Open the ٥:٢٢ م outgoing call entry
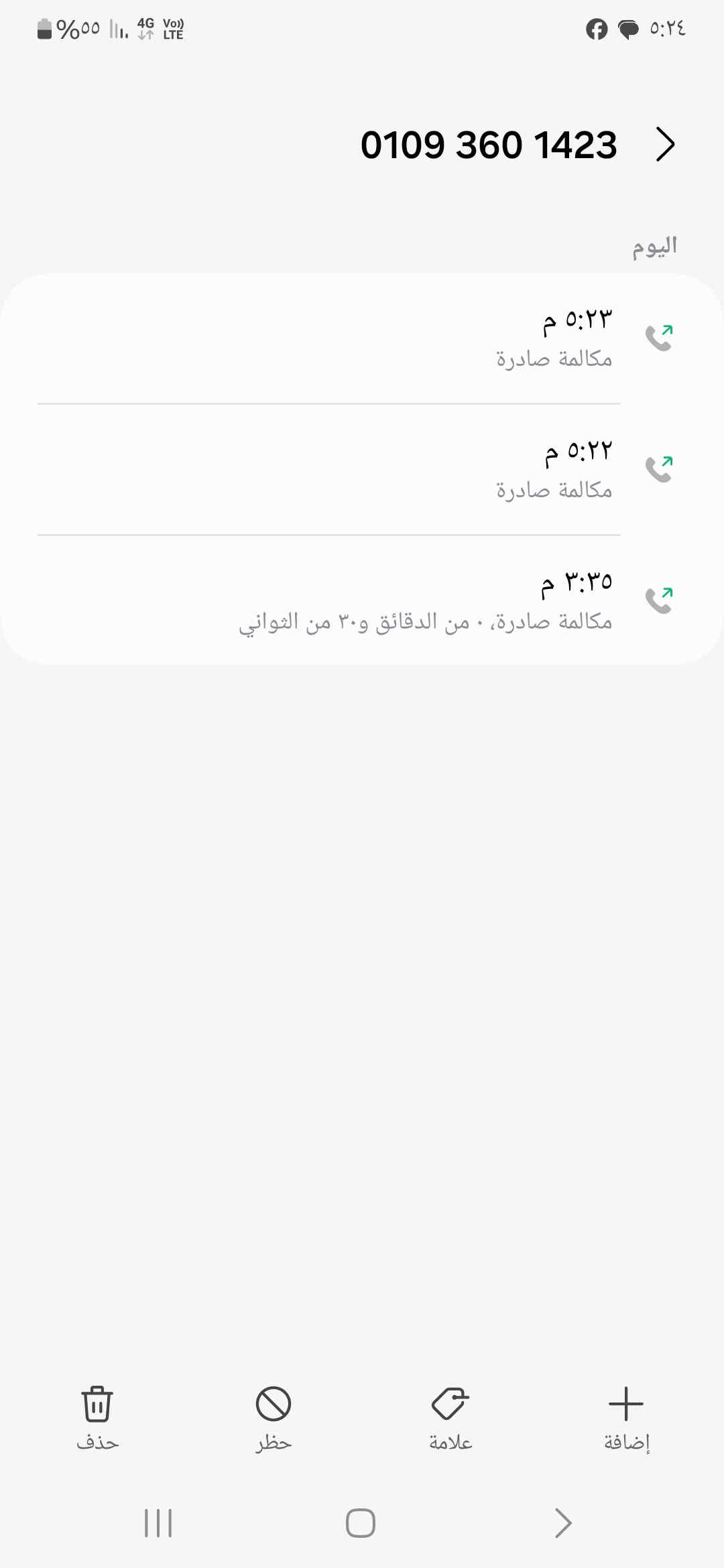Screen dimensions: 724x1568 (362, 470)
